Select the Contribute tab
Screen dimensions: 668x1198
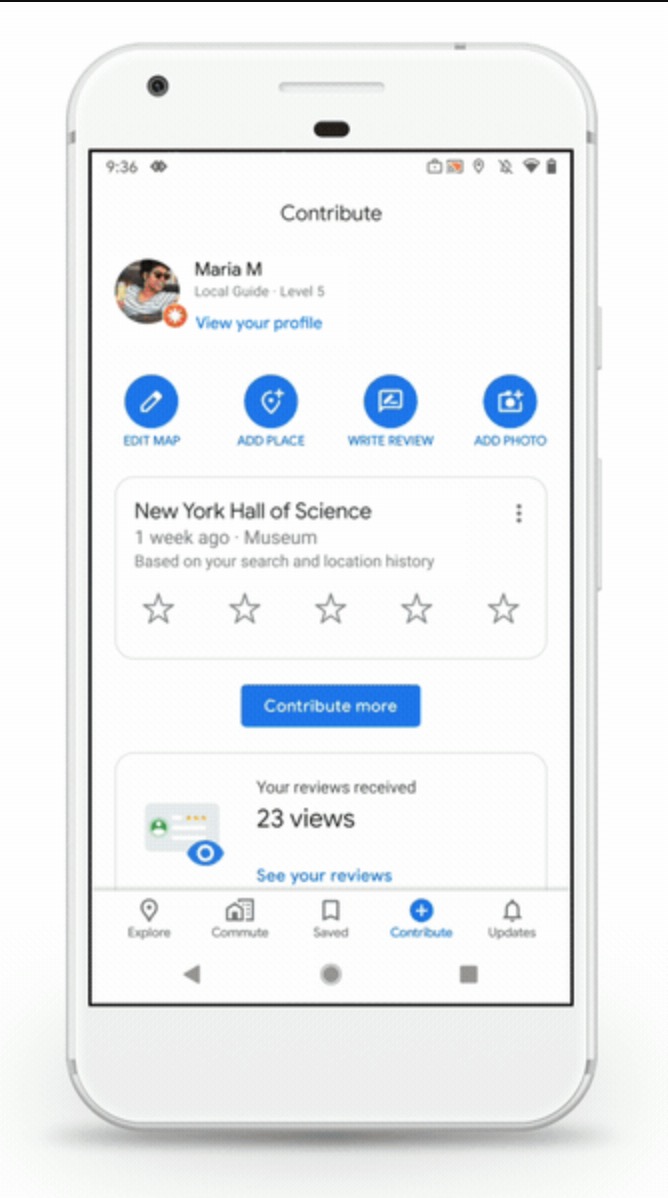[421, 919]
